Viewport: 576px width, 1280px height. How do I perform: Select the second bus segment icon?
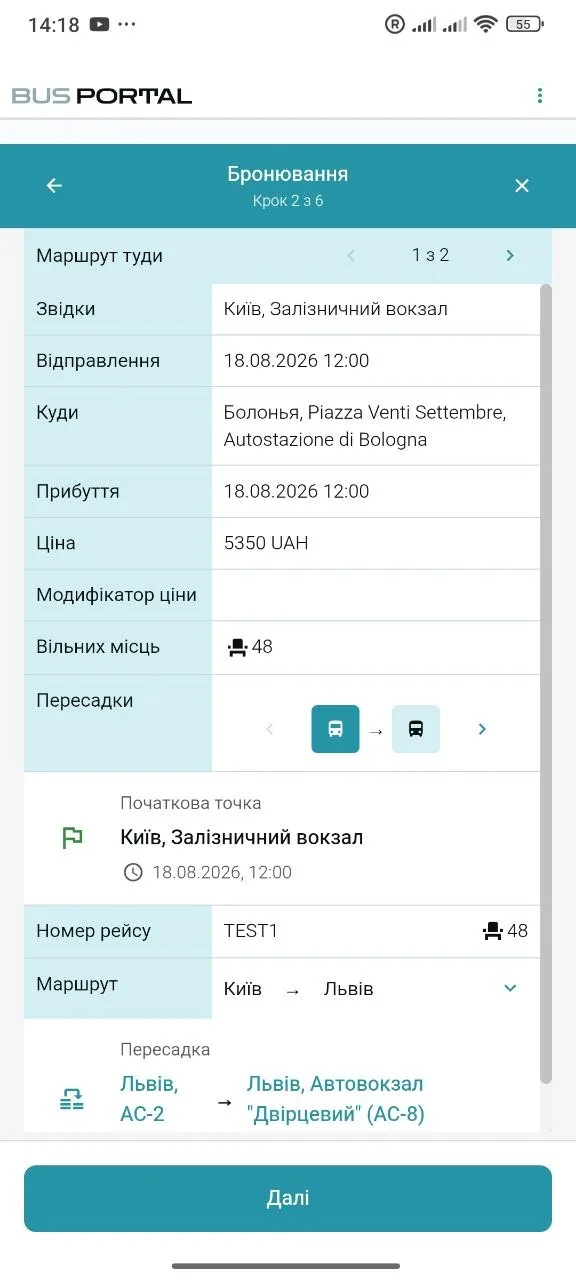[x=416, y=729]
